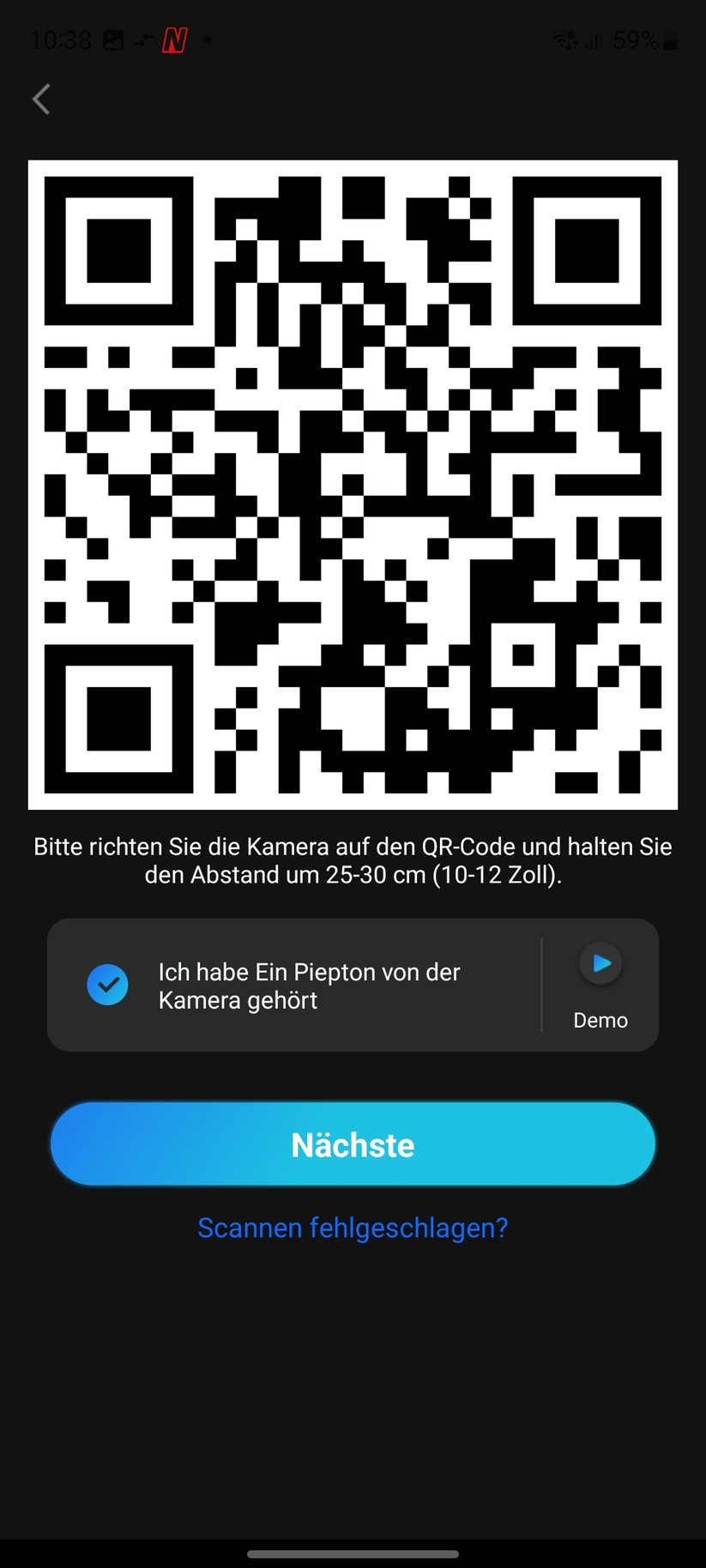Open 'Scannen fehlgeschlagen?' link
This screenshot has width=706, height=1568.
pos(353,1227)
